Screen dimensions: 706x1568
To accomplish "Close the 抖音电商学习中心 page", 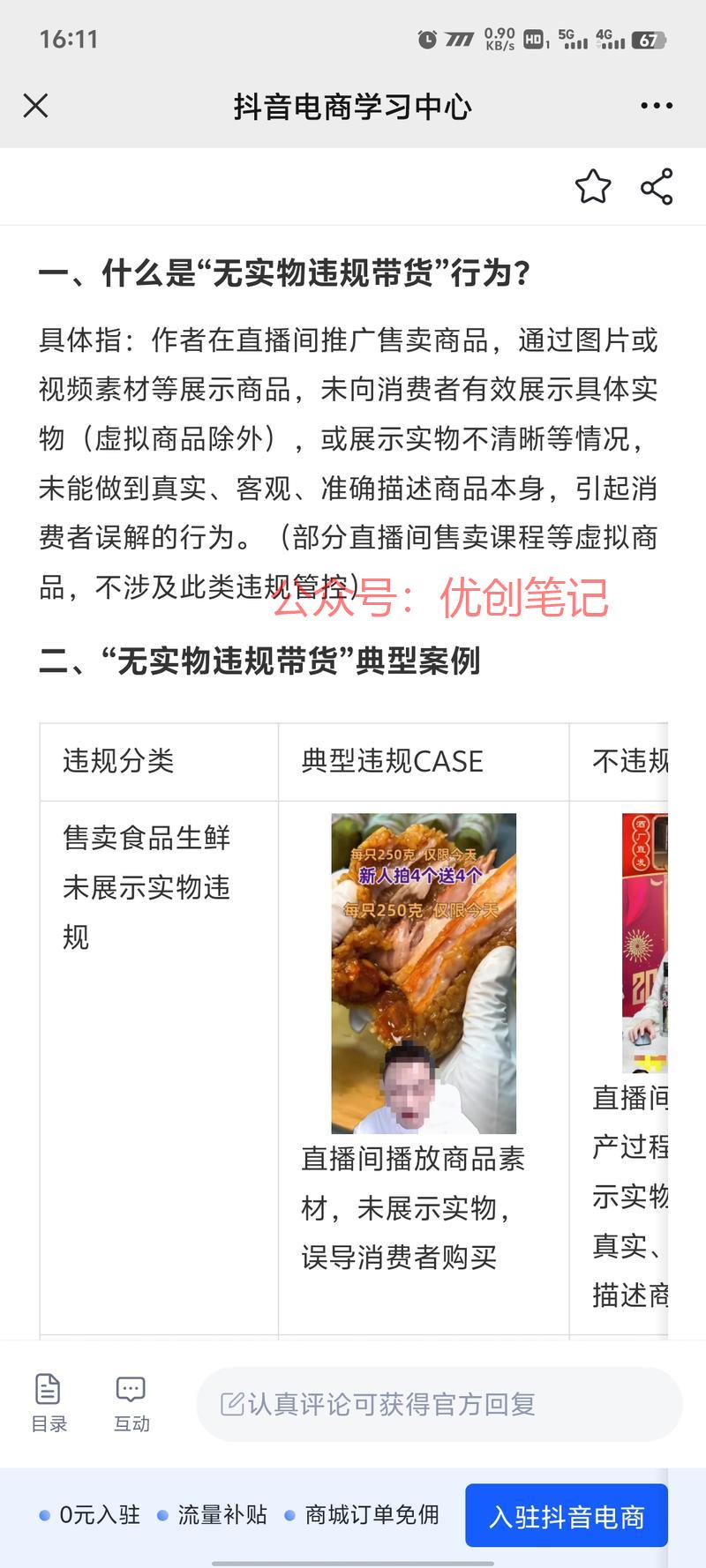I will point(35,106).
